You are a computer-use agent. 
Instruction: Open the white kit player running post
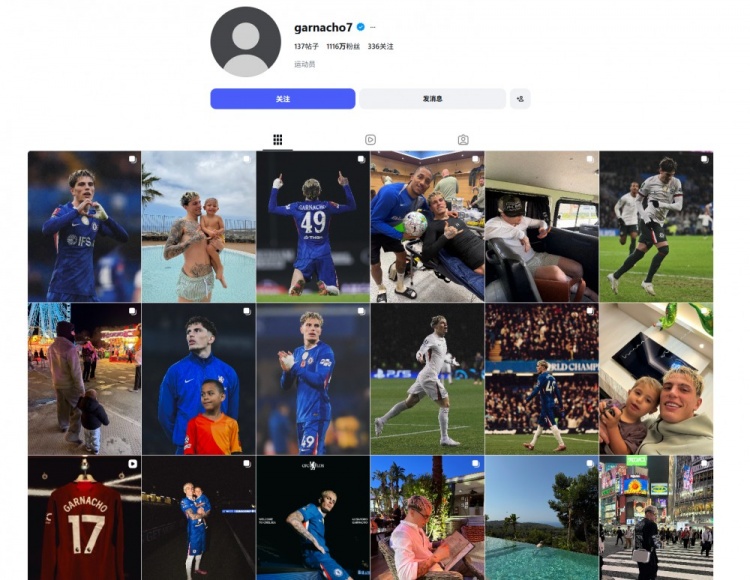427,379
